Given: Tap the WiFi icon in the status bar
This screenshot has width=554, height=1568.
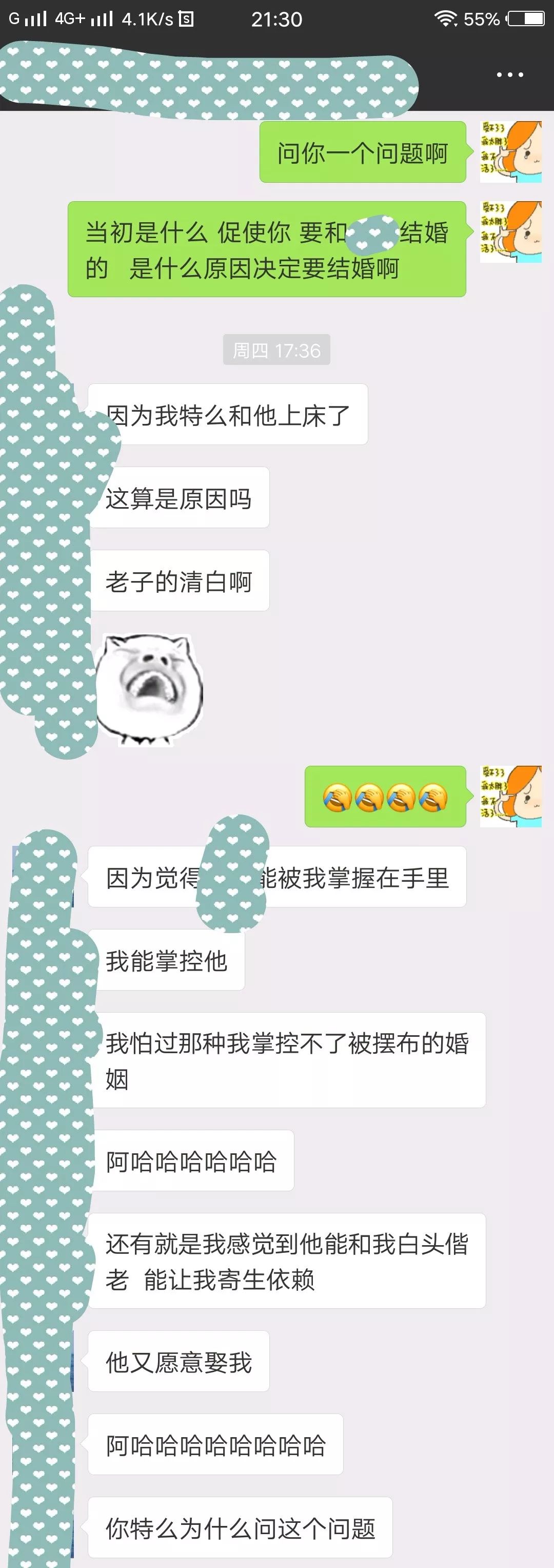Looking at the screenshot, I should [x=446, y=17].
